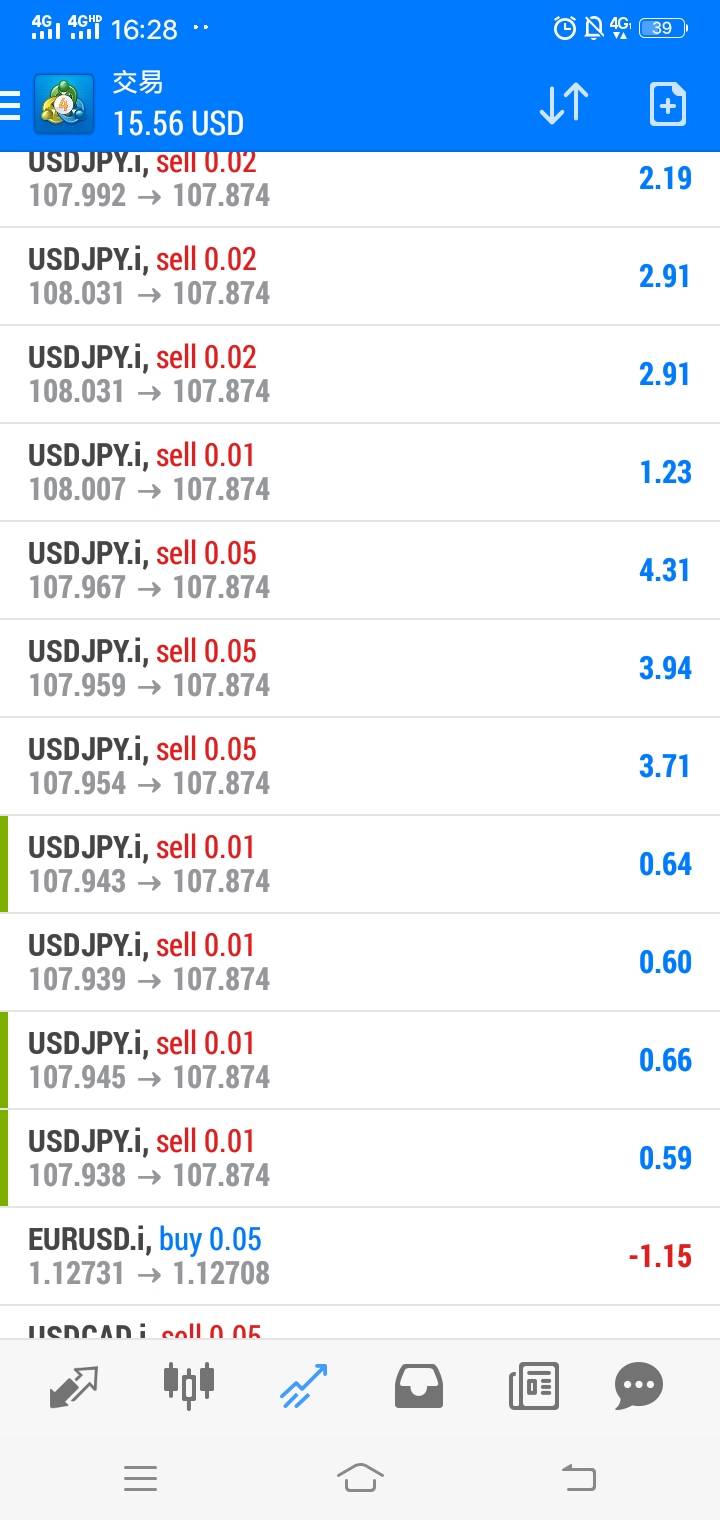
Task: Open USDJPY sell 0.01 at 107.938
Action: point(360,1158)
